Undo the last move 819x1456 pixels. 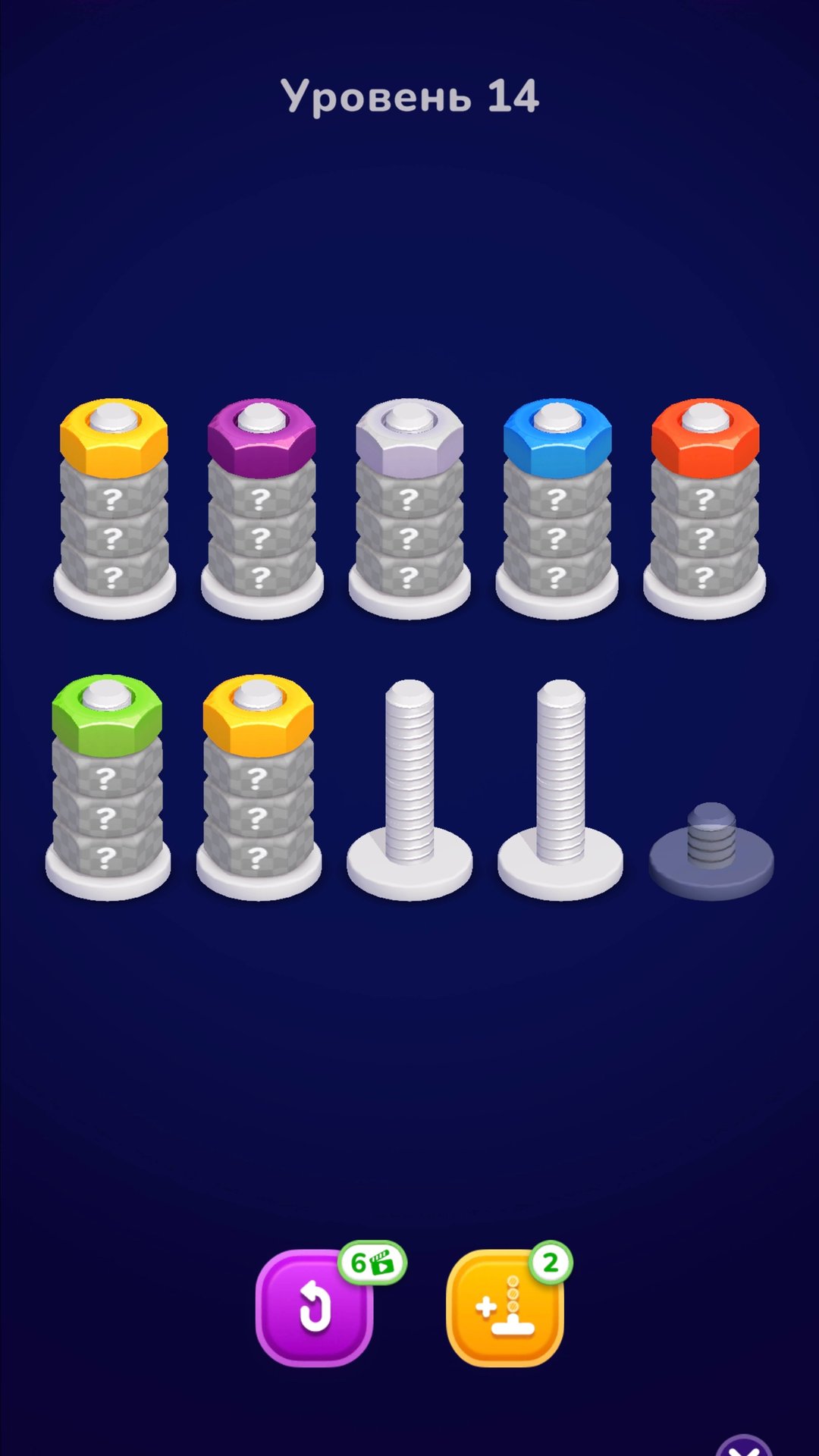[315, 1307]
